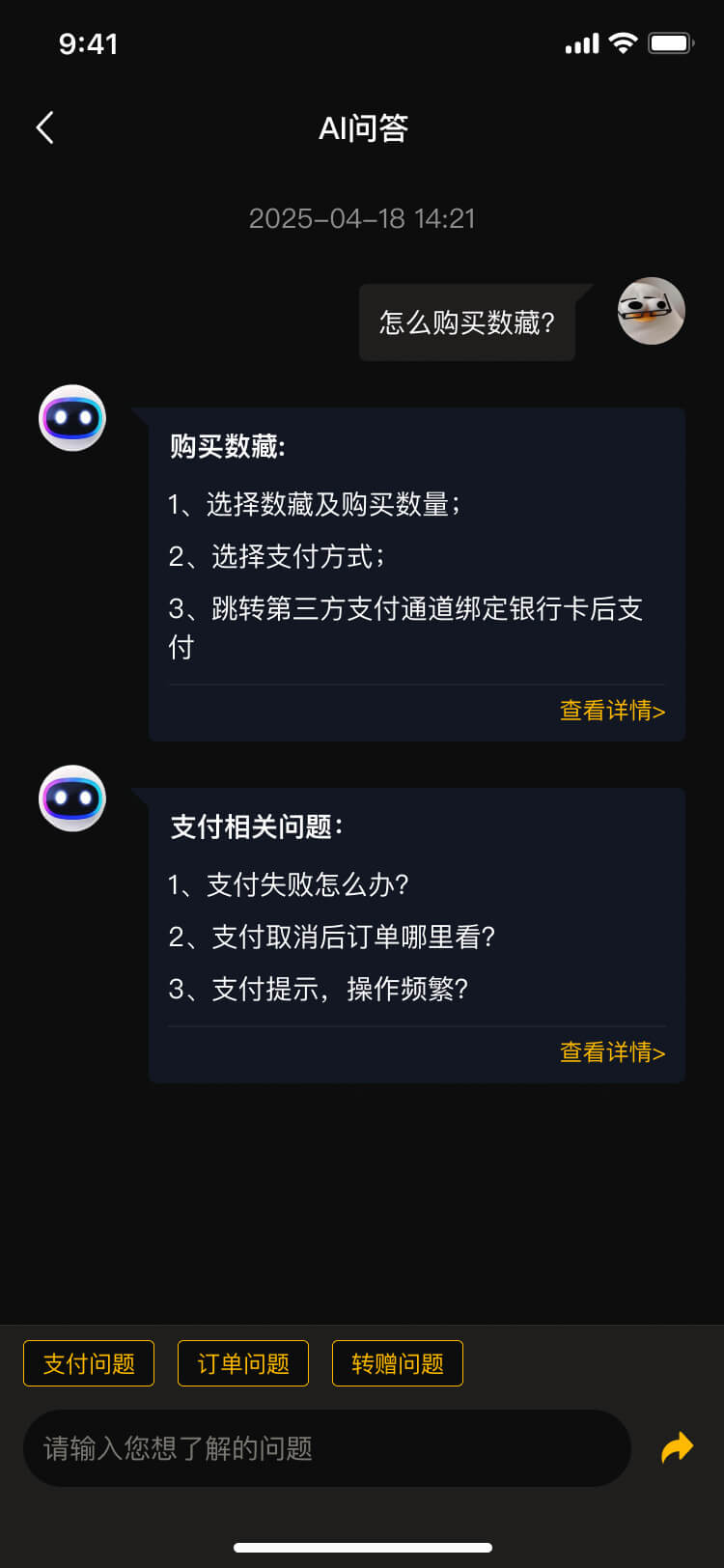Click the AI robot avatar beside 购买数藏 reply

[x=71, y=418]
